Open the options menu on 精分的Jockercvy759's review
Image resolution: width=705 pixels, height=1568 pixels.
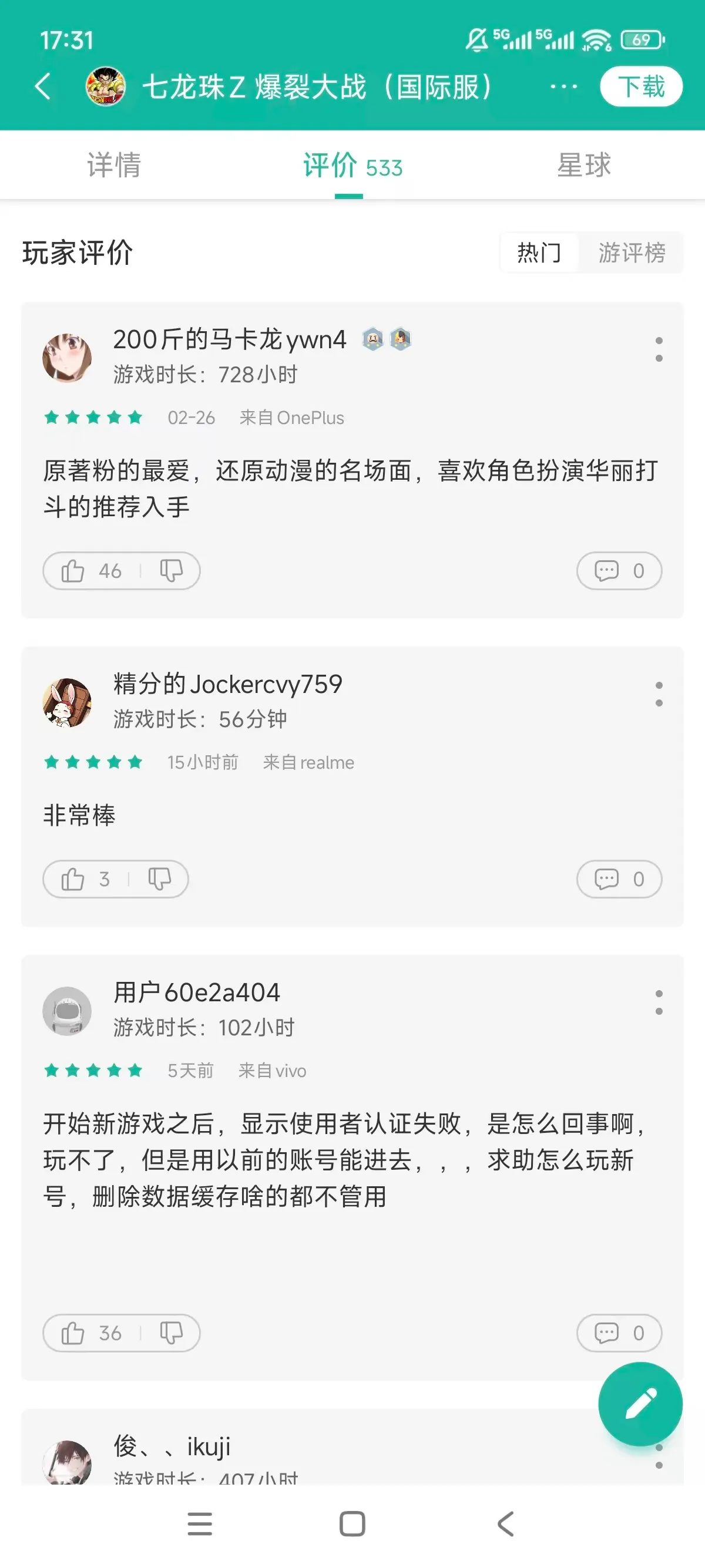point(658,694)
